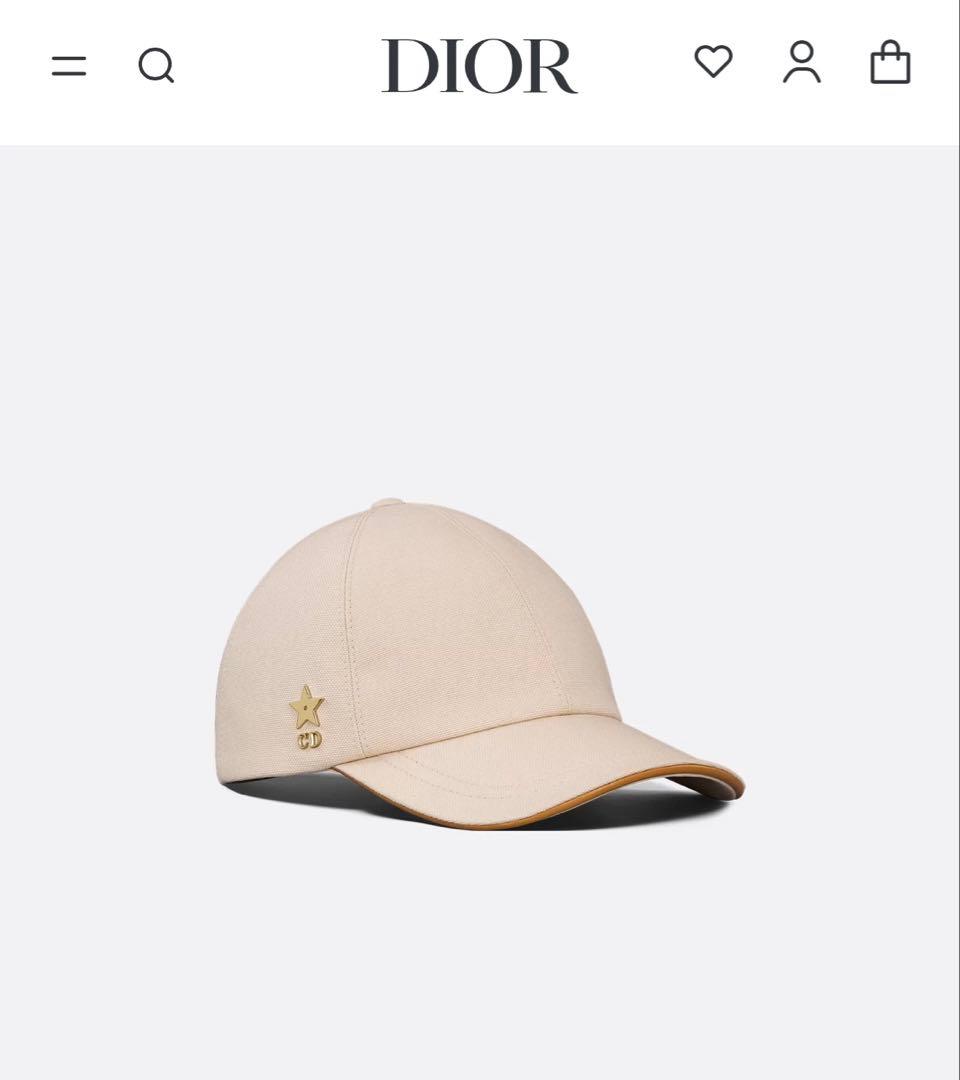Navigate to homepage via DIOR wordmark
The width and height of the screenshot is (960, 1080).
tap(478, 66)
